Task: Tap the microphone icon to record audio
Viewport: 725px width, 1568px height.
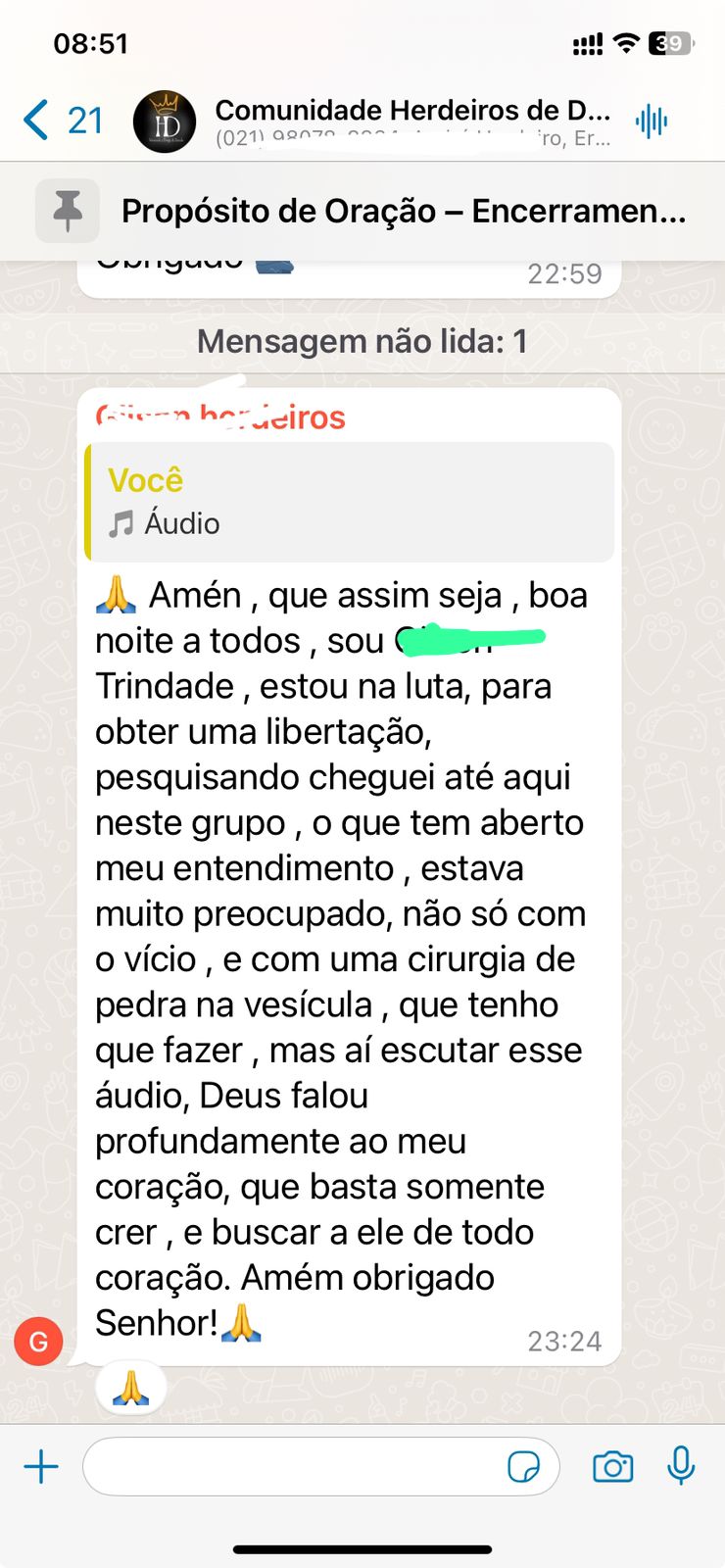Action: tap(682, 1466)
